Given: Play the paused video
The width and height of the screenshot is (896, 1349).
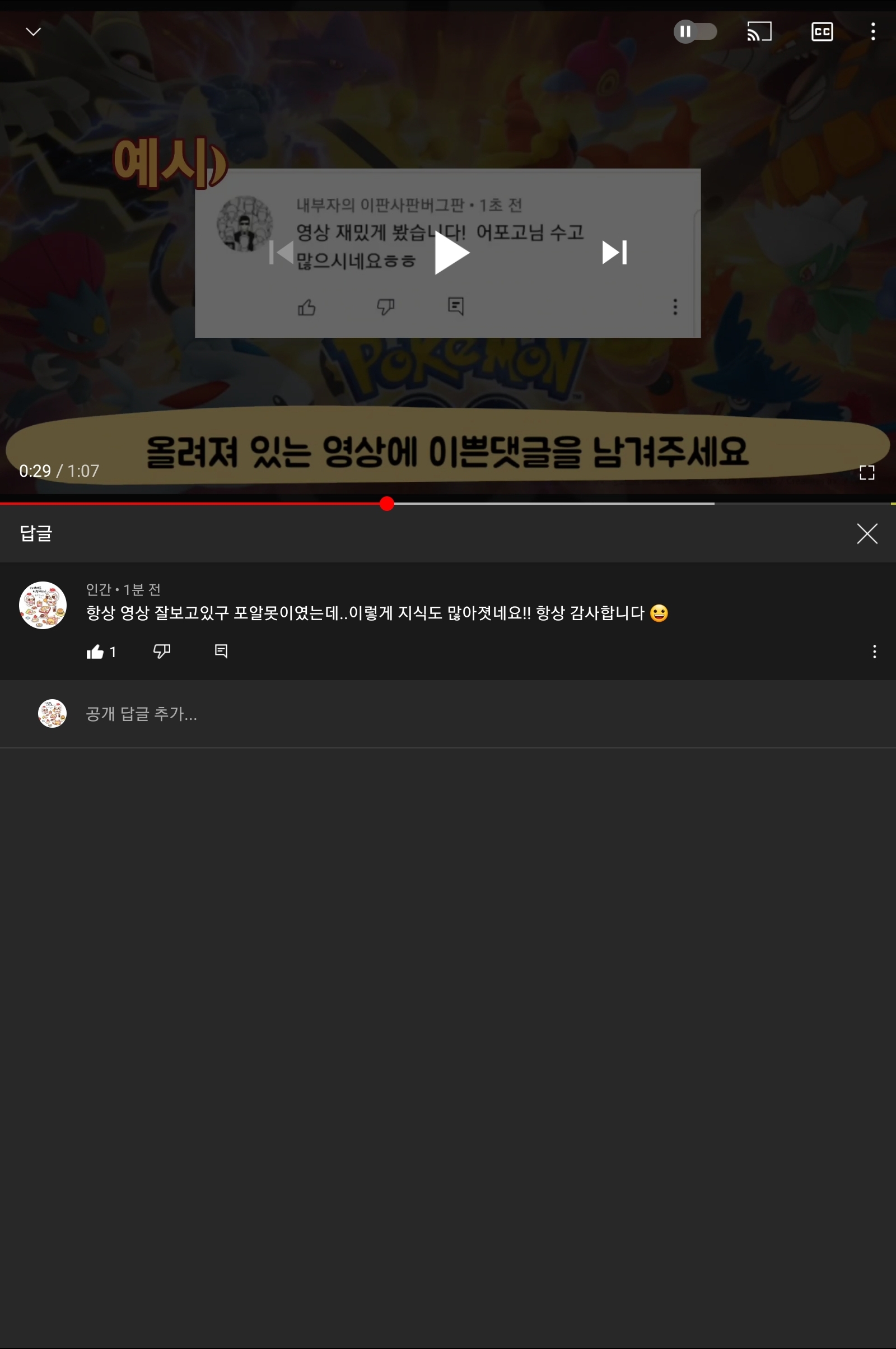Looking at the screenshot, I should [x=451, y=253].
